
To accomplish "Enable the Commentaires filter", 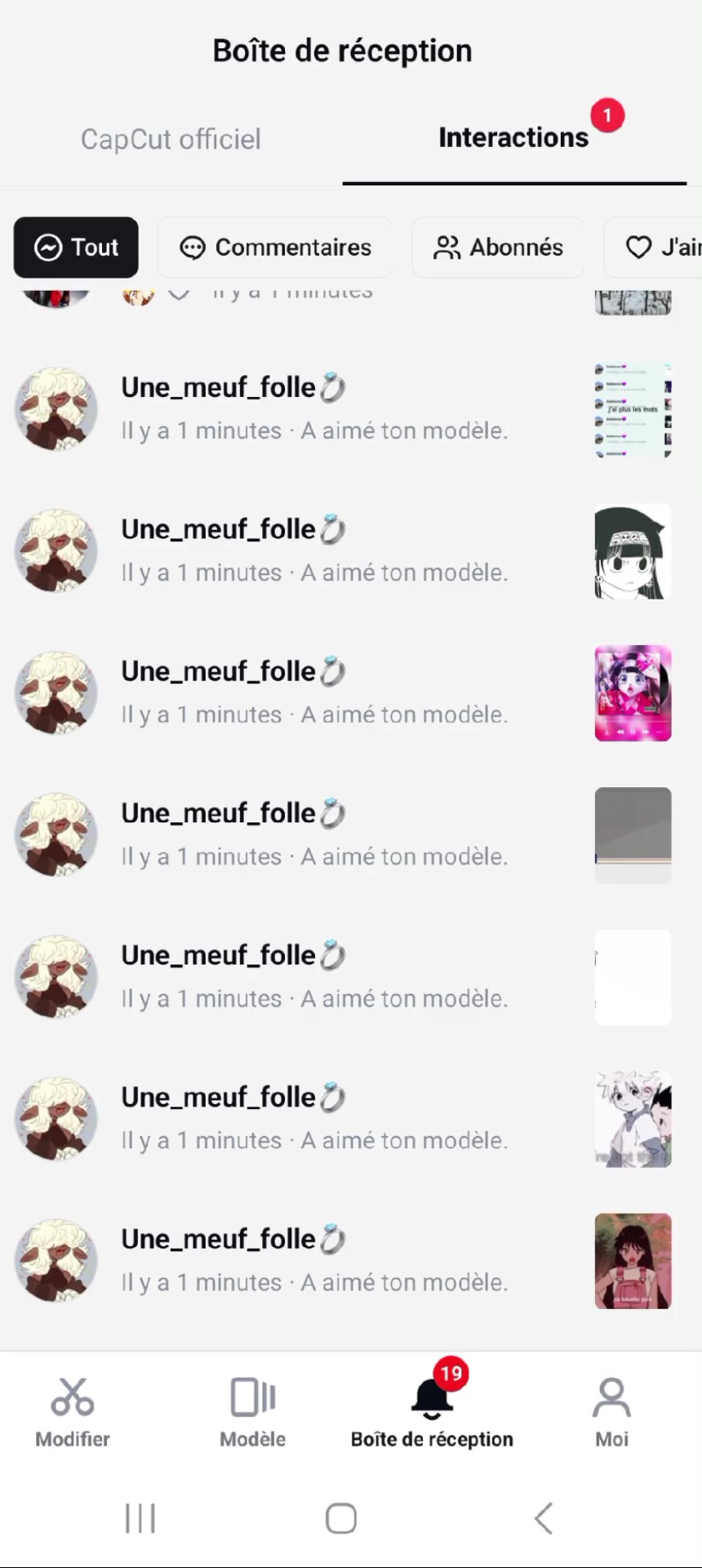I will [275, 247].
